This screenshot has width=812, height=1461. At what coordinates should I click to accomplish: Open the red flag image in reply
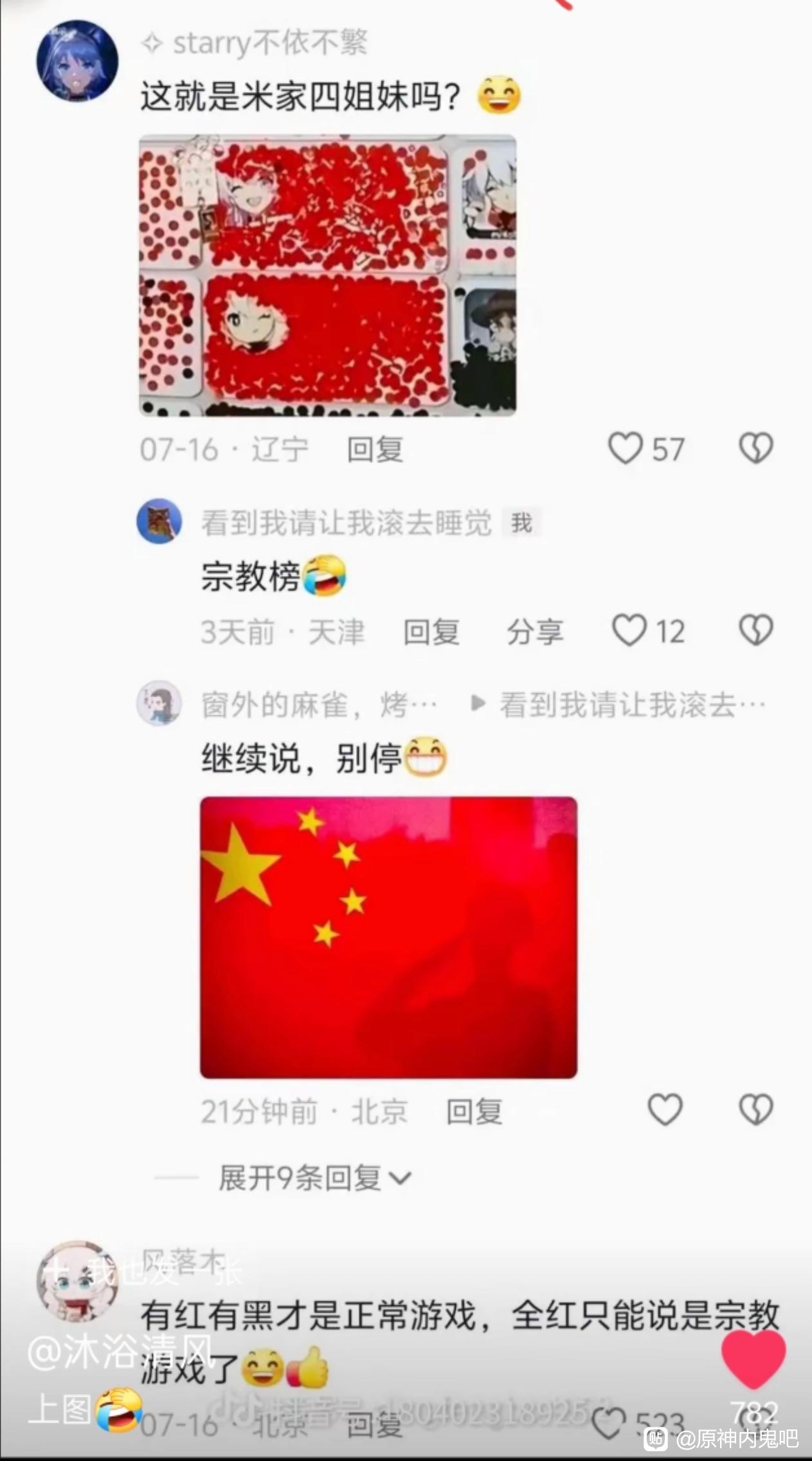388,937
